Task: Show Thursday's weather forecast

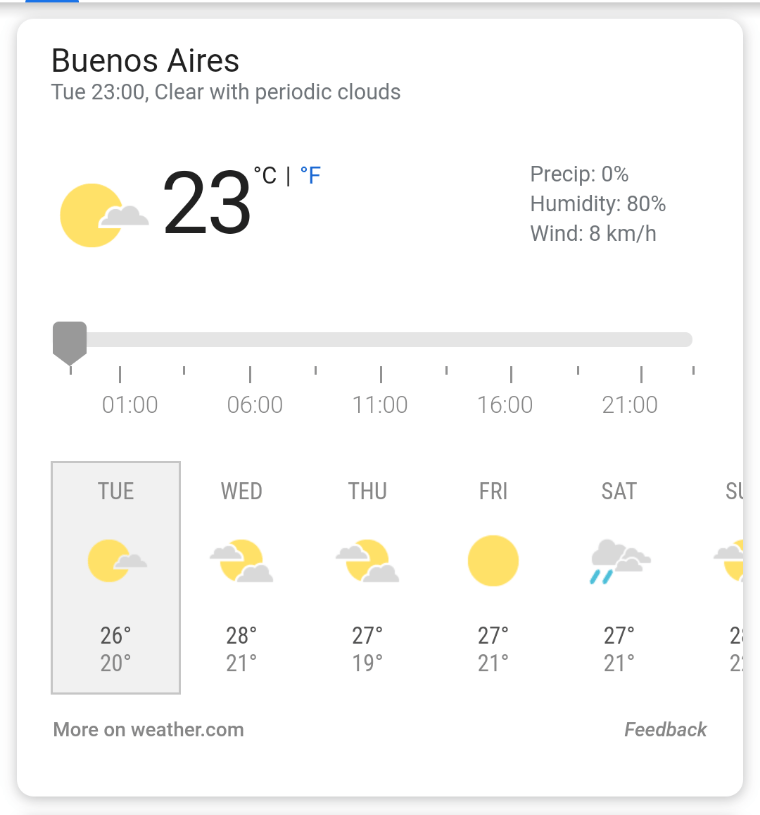Action: coord(367,577)
